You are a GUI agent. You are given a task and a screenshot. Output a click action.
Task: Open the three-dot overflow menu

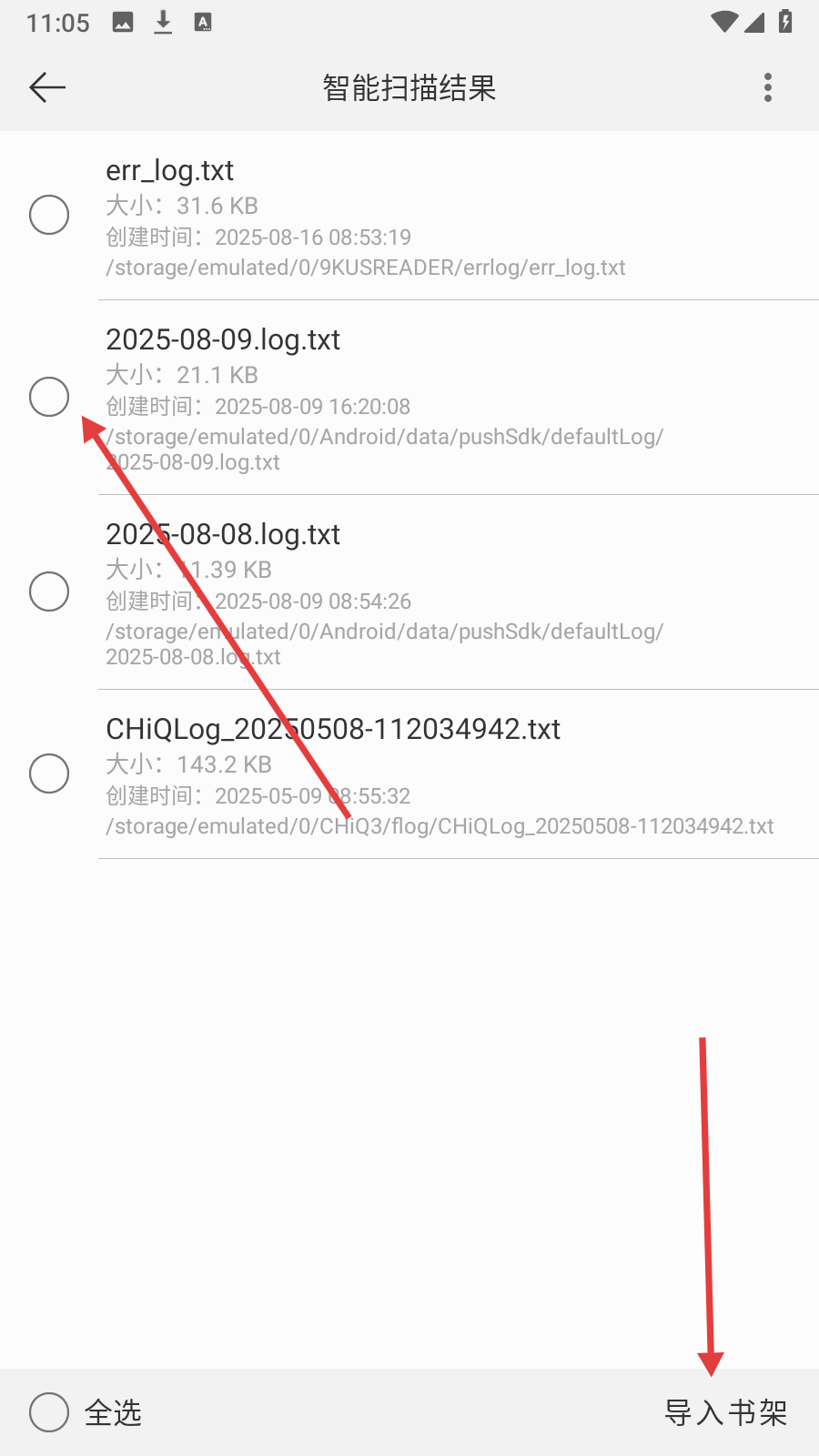click(768, 87)
